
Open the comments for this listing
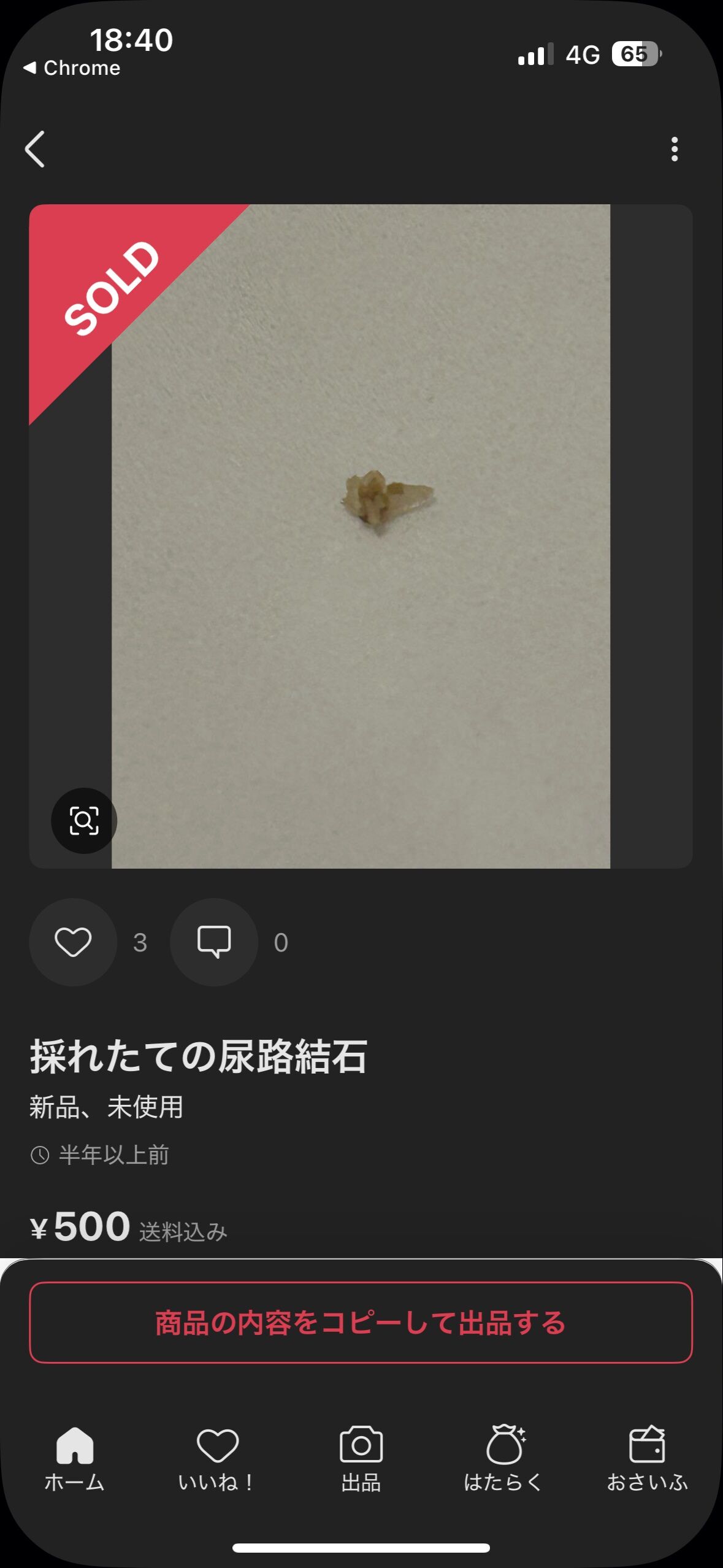(214, 942)
